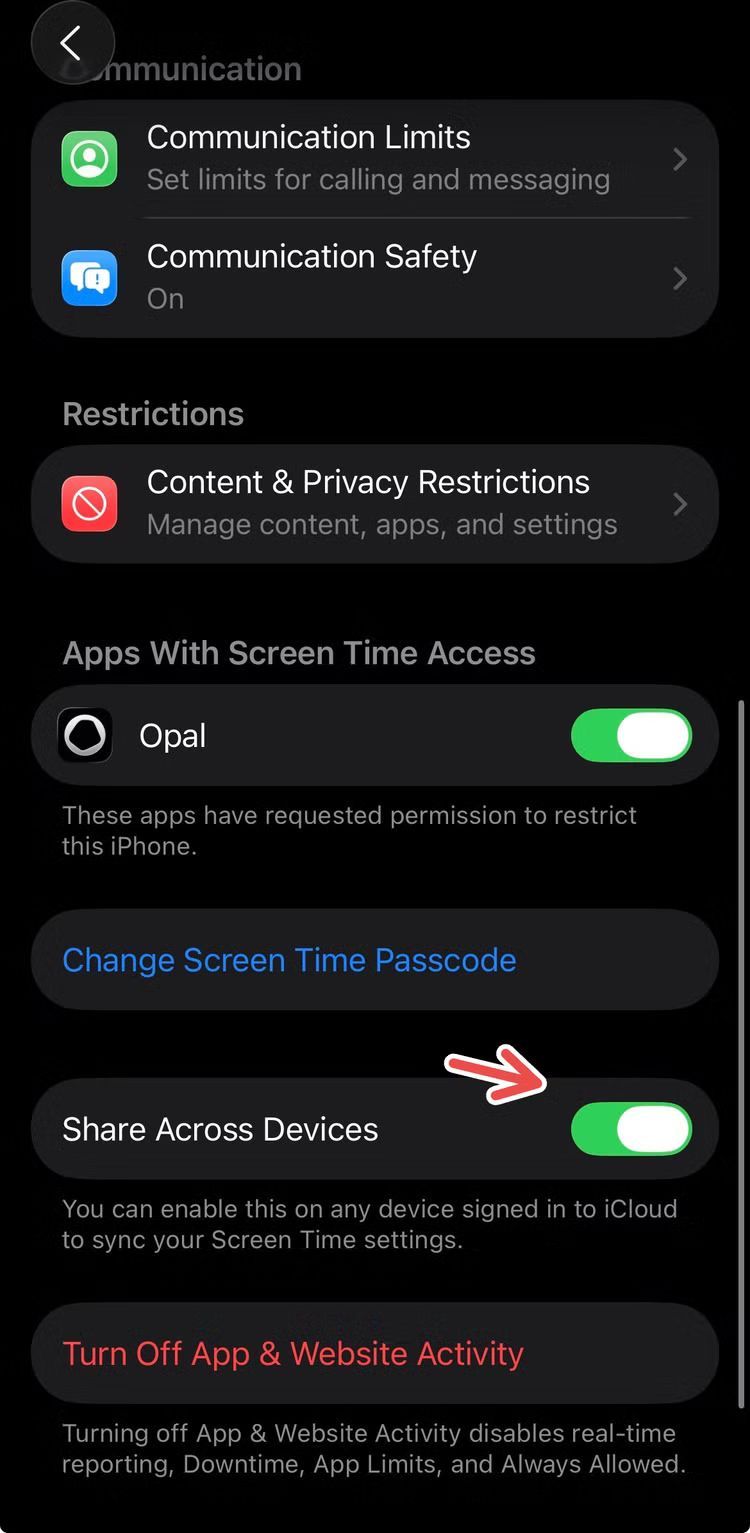Open Communication Safety settings
The image size is (750, 1533).
tap(375, 277)
